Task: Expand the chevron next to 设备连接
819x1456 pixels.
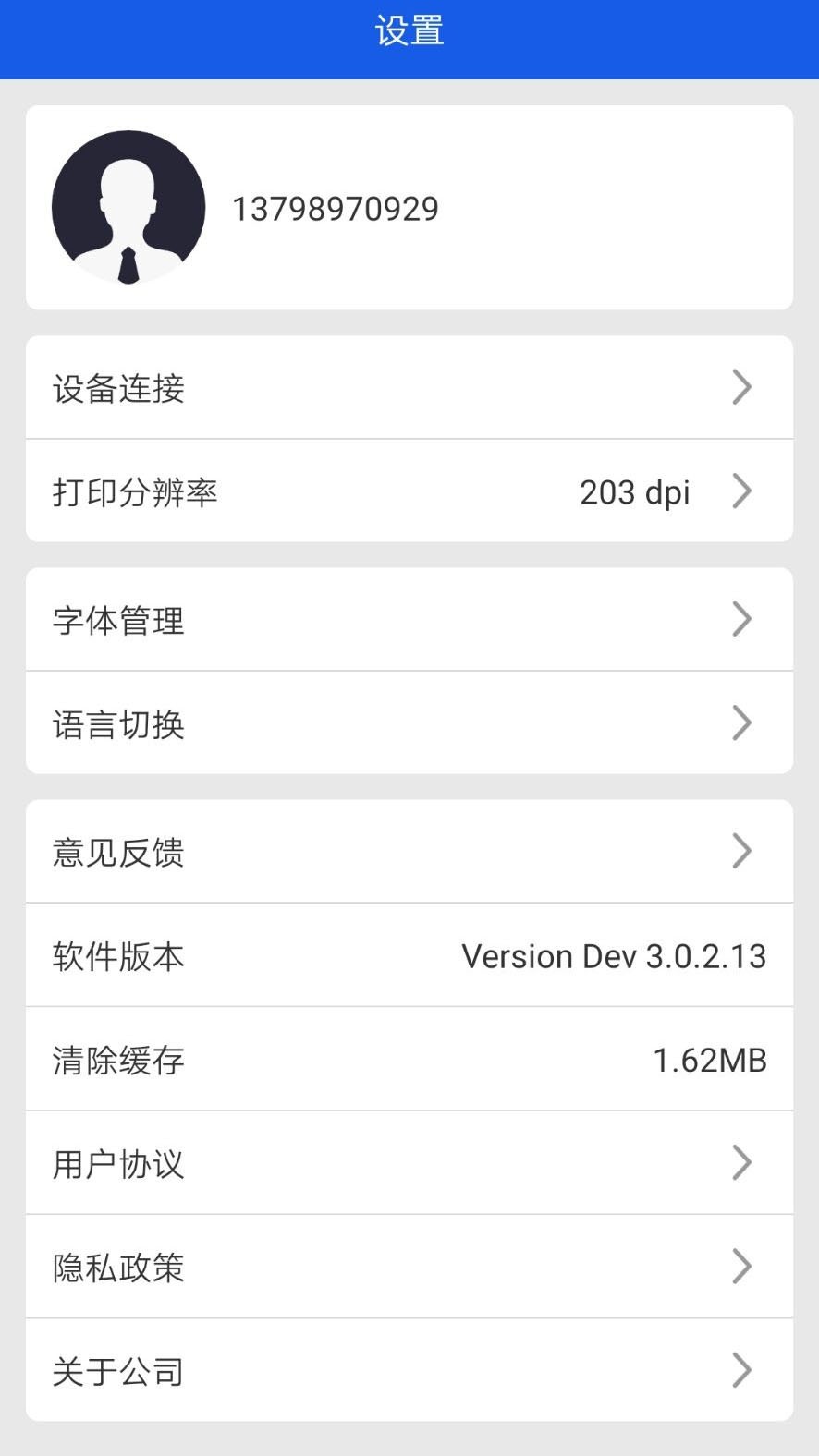Action: (740, 387)
